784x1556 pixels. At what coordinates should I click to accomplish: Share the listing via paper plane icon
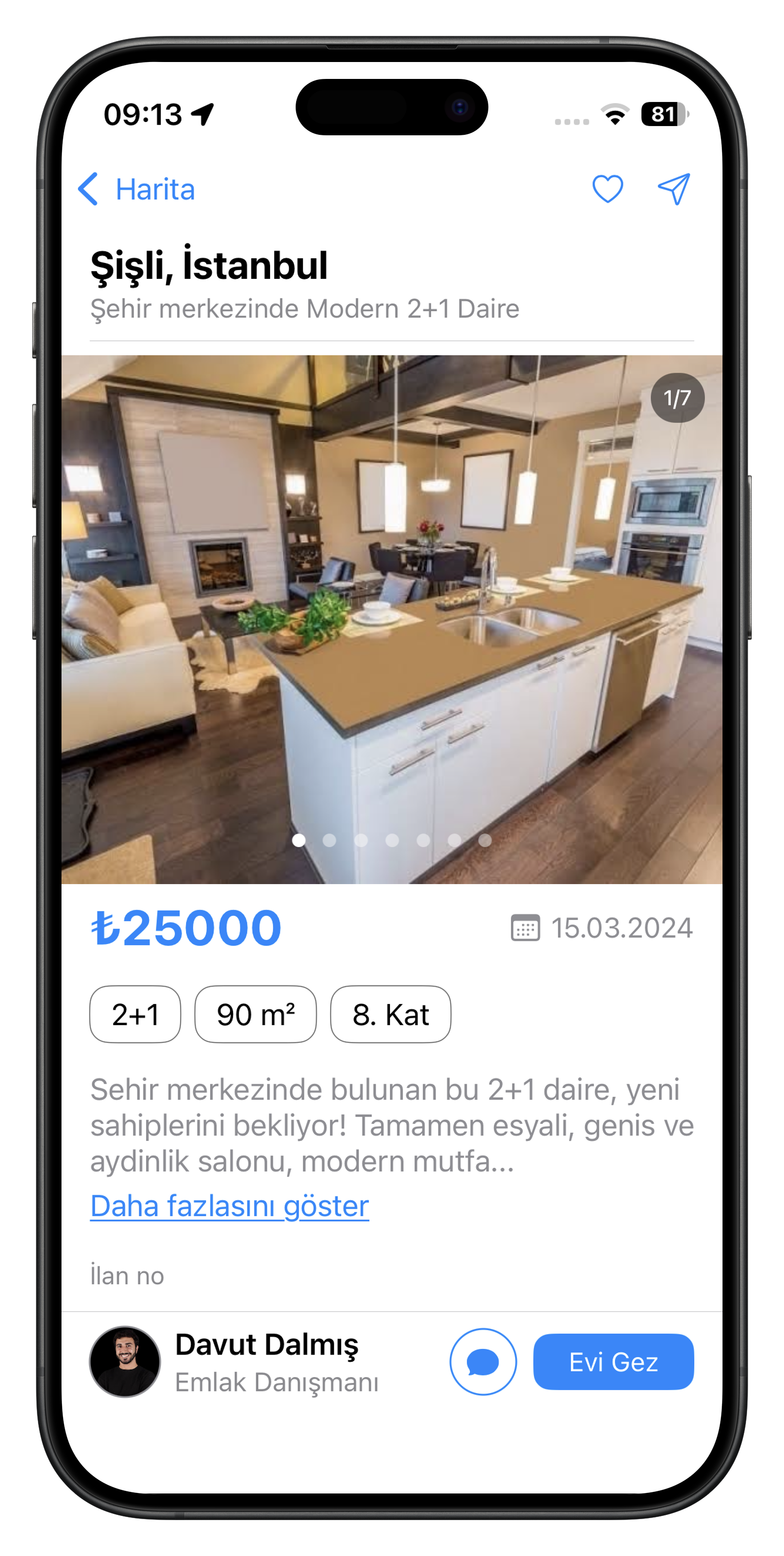point(673,189)
